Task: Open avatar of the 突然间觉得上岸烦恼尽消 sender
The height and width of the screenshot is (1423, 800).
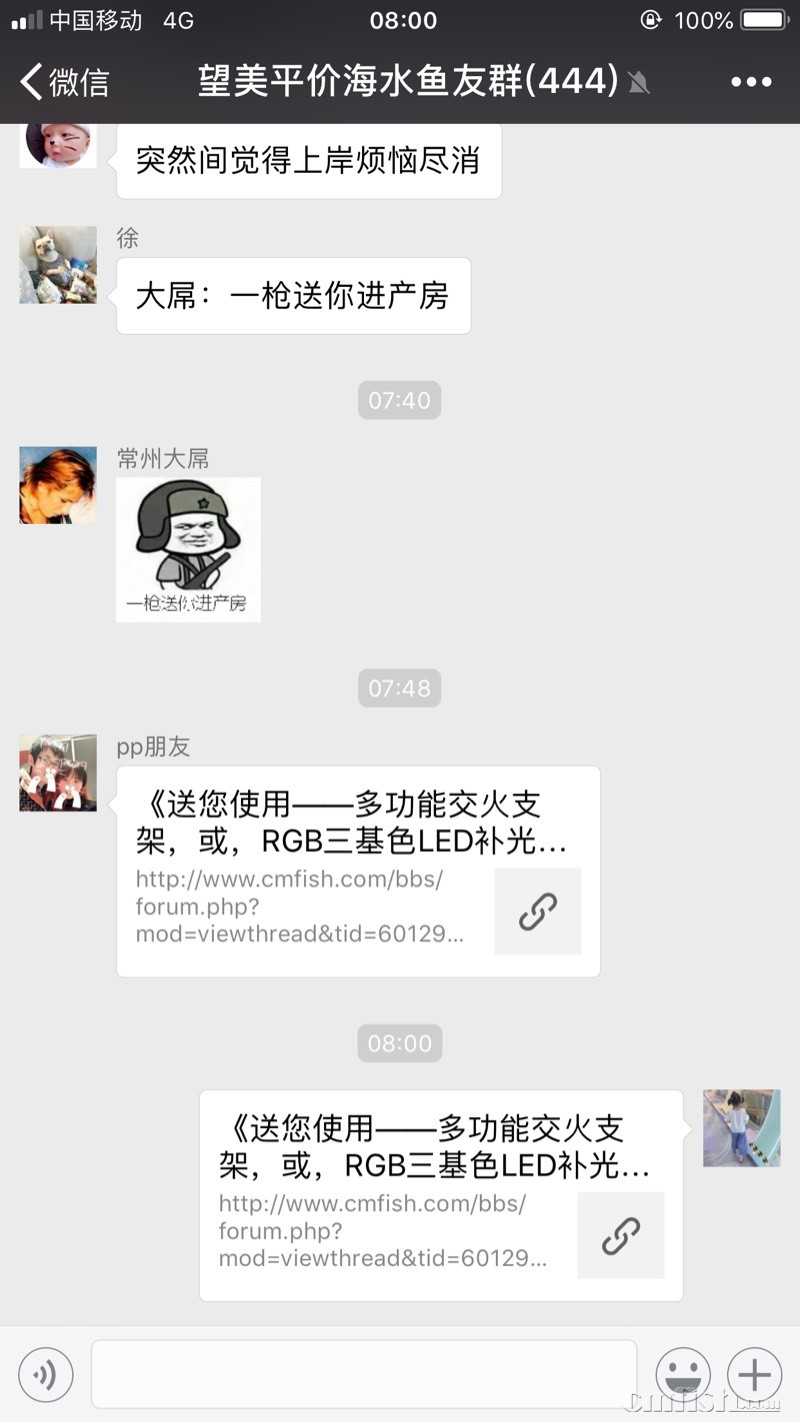Action: pyautogui.click(x=58, y=145)
